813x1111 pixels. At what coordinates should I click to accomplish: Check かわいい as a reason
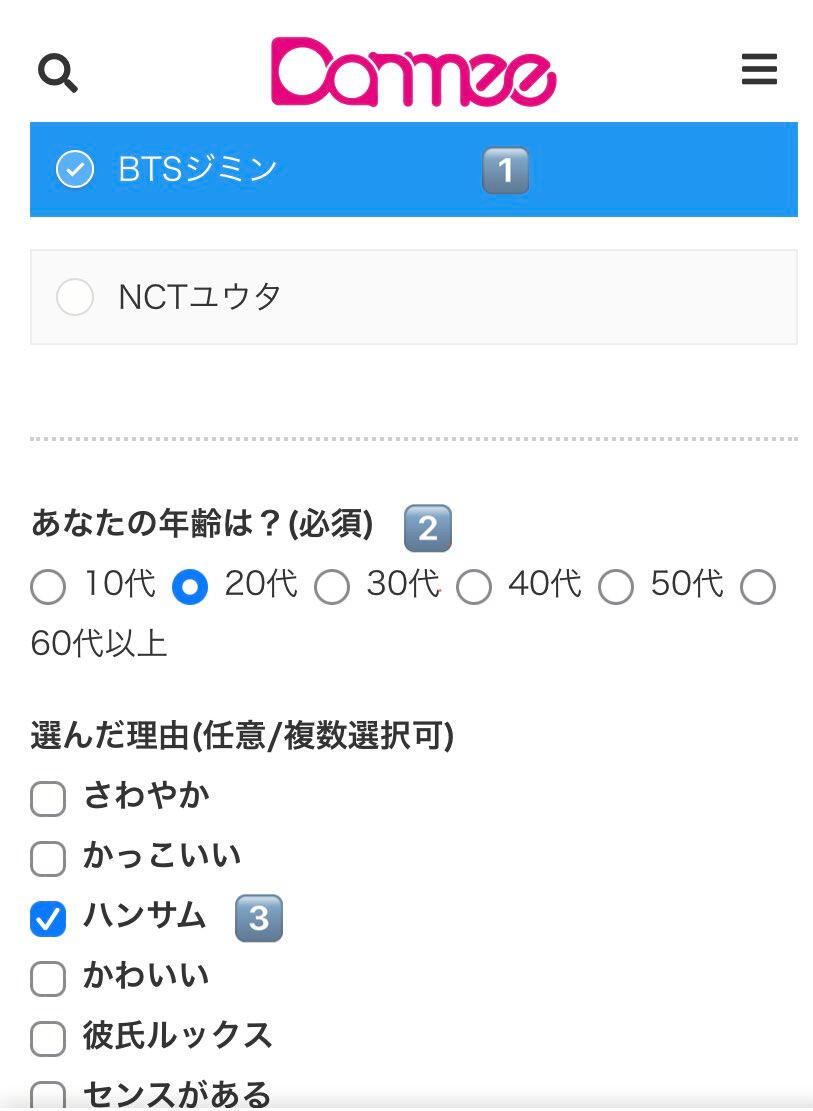pyautogui.click(x=48, y=978)
